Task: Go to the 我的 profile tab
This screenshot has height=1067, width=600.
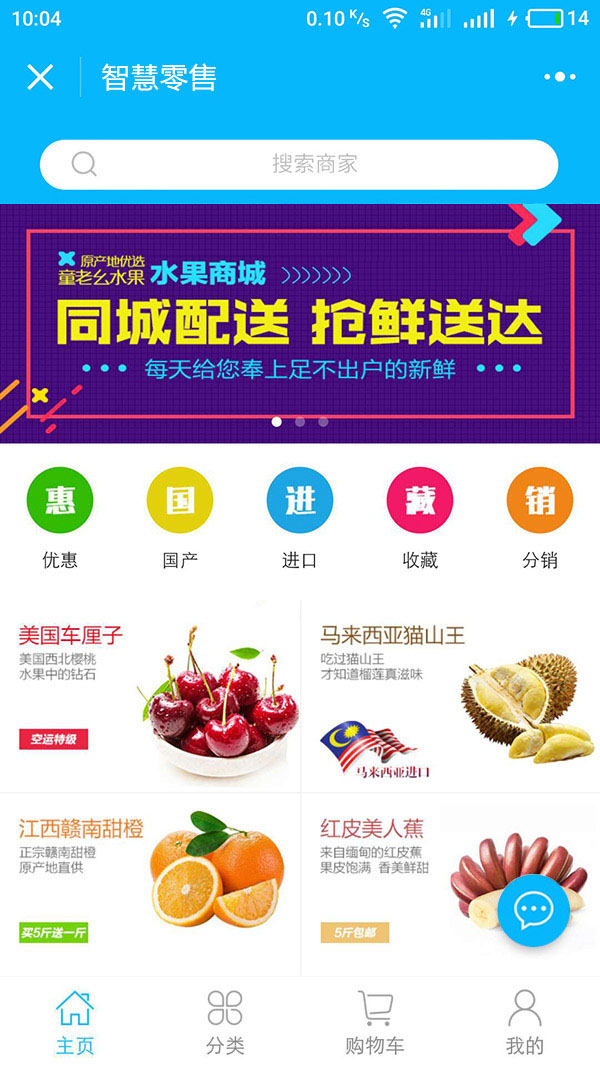Action: [x=525, y=1022]
